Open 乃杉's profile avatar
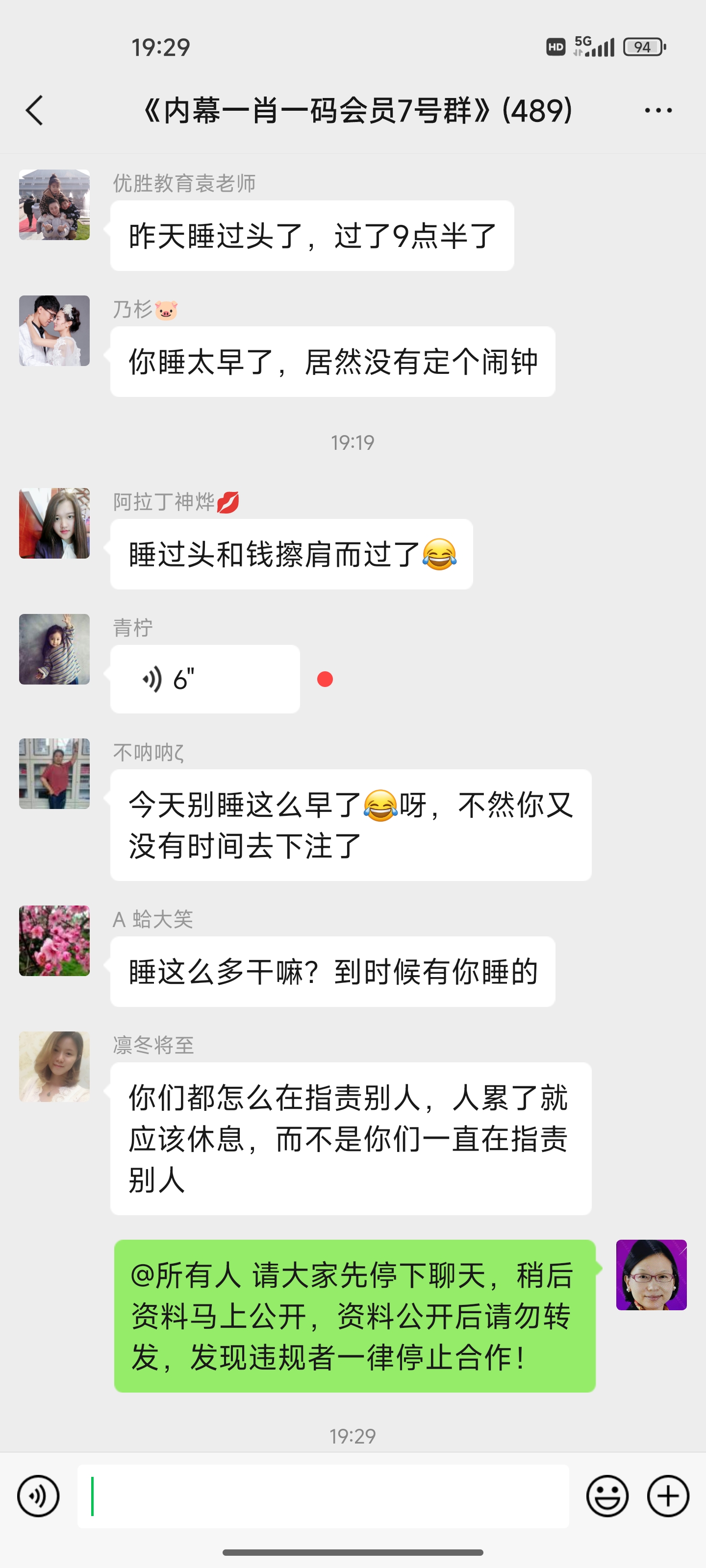Image resolution: width=706 pixels, height=1568 pixels. point(54,331)
